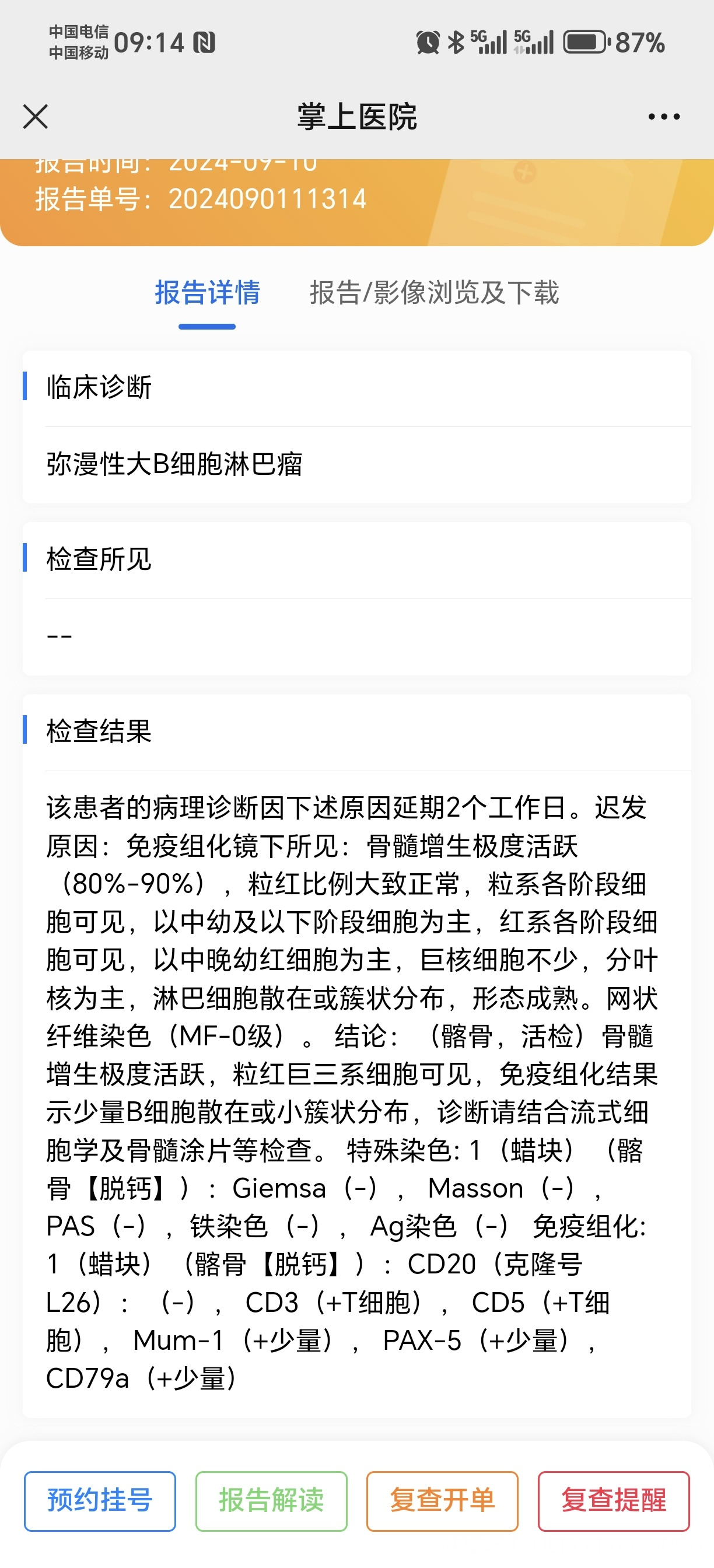The image size is (714, 1568).
Task: Switch to 报告/影像浏览及下载 tab
Action: click(434, 293)
